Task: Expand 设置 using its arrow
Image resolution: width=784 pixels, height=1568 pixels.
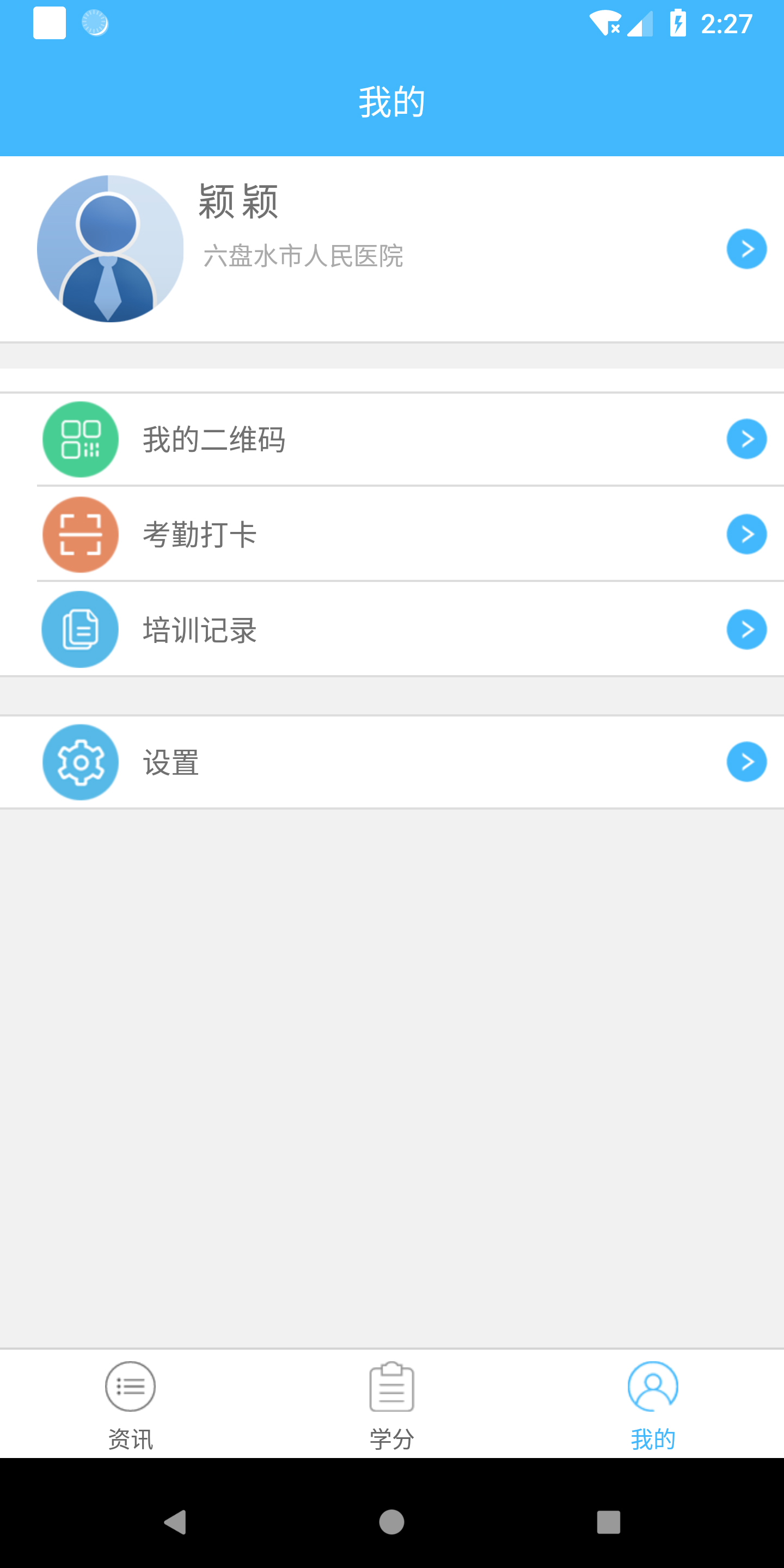Action: click(x=747, y=762)
